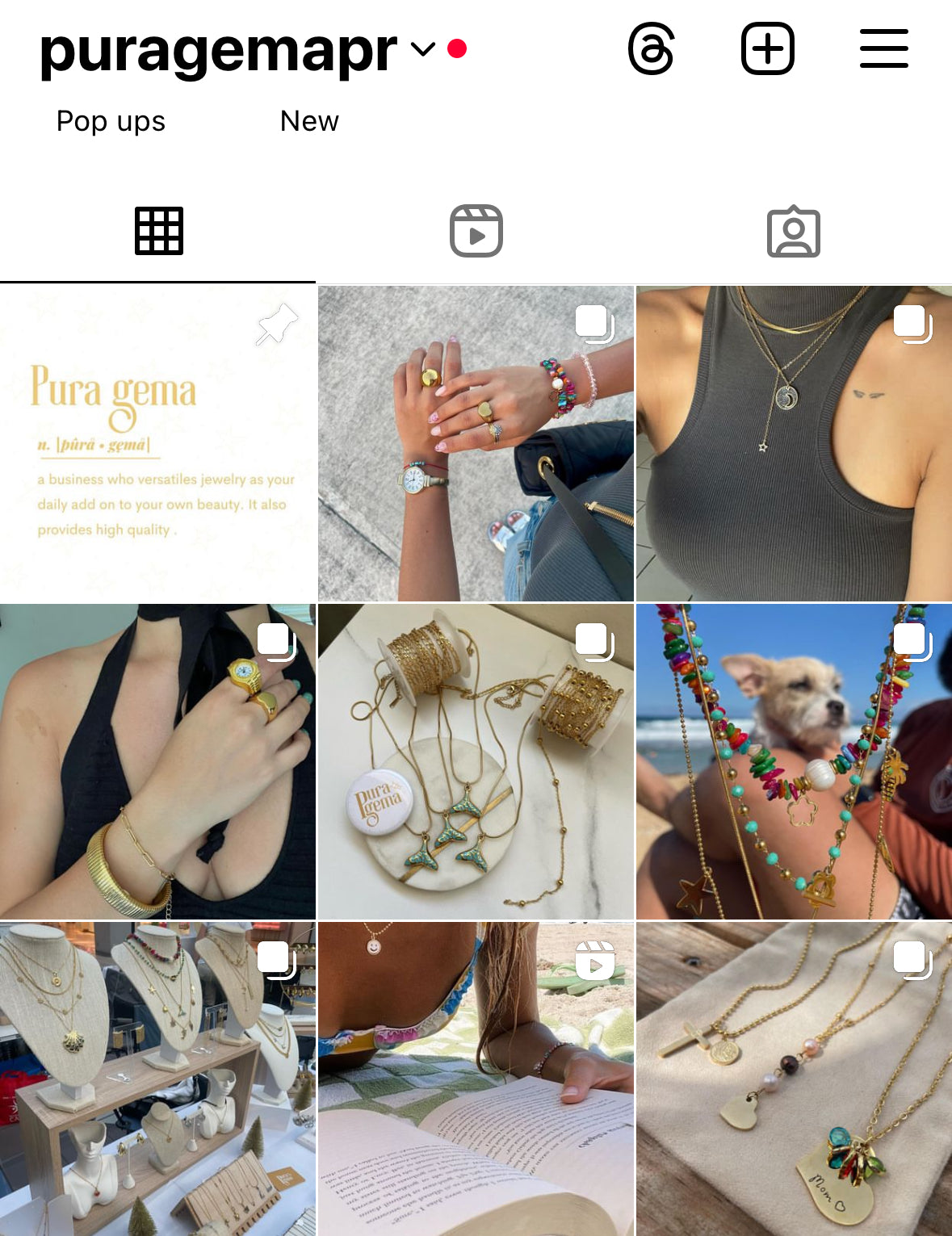Open the pinned Pura gema definition post

[157, 443]
